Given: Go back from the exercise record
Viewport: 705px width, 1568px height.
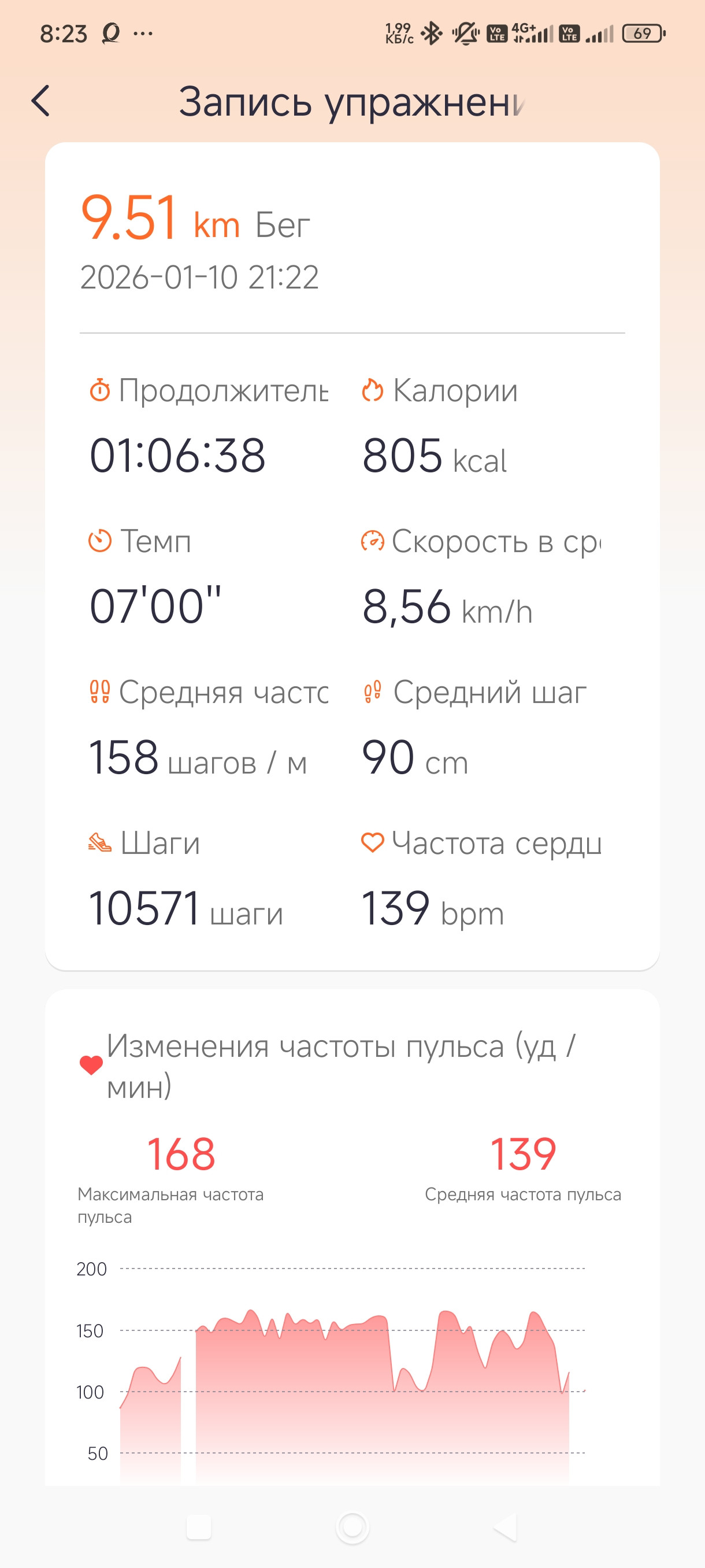Looking at the screenshot, I should 41,101.
